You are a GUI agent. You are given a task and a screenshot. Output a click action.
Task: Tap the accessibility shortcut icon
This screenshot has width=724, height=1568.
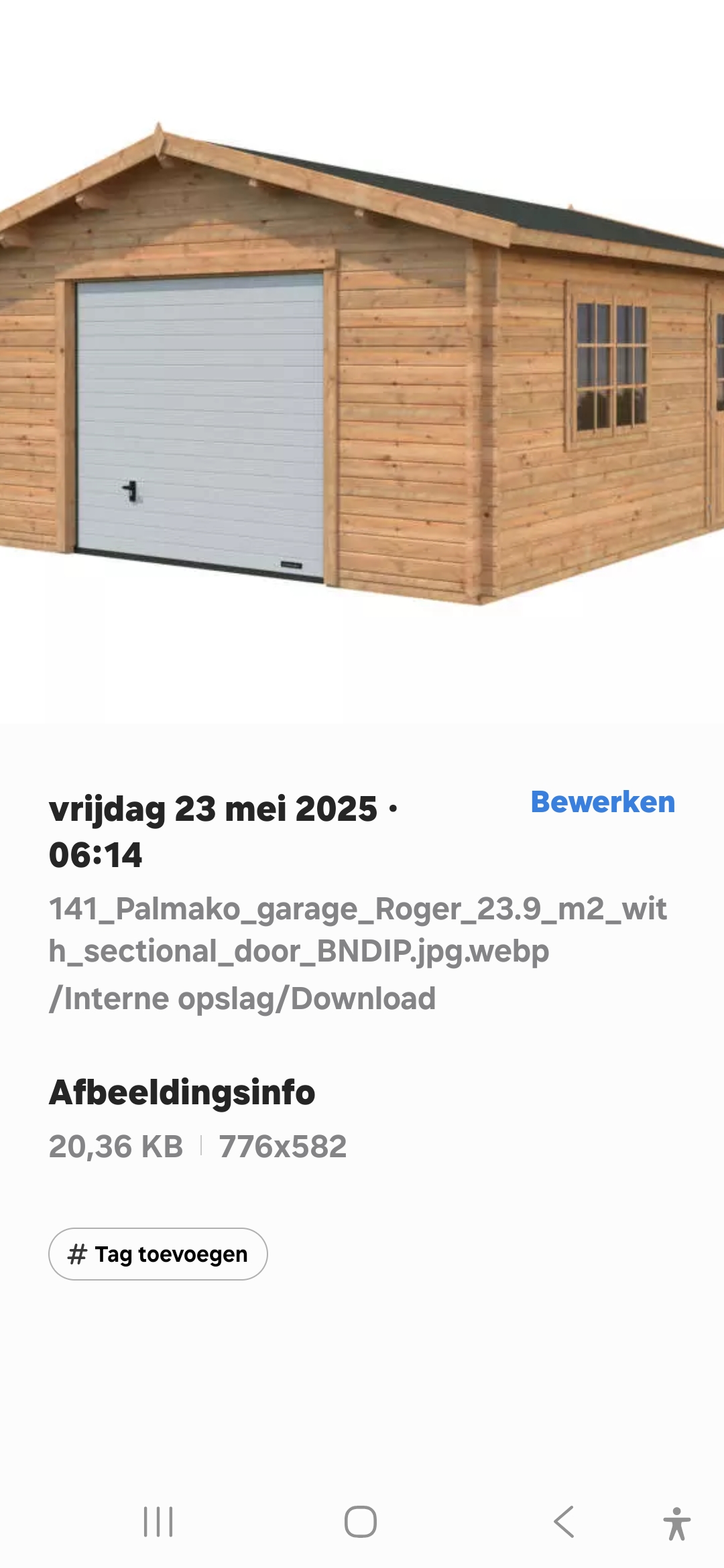677,1524
